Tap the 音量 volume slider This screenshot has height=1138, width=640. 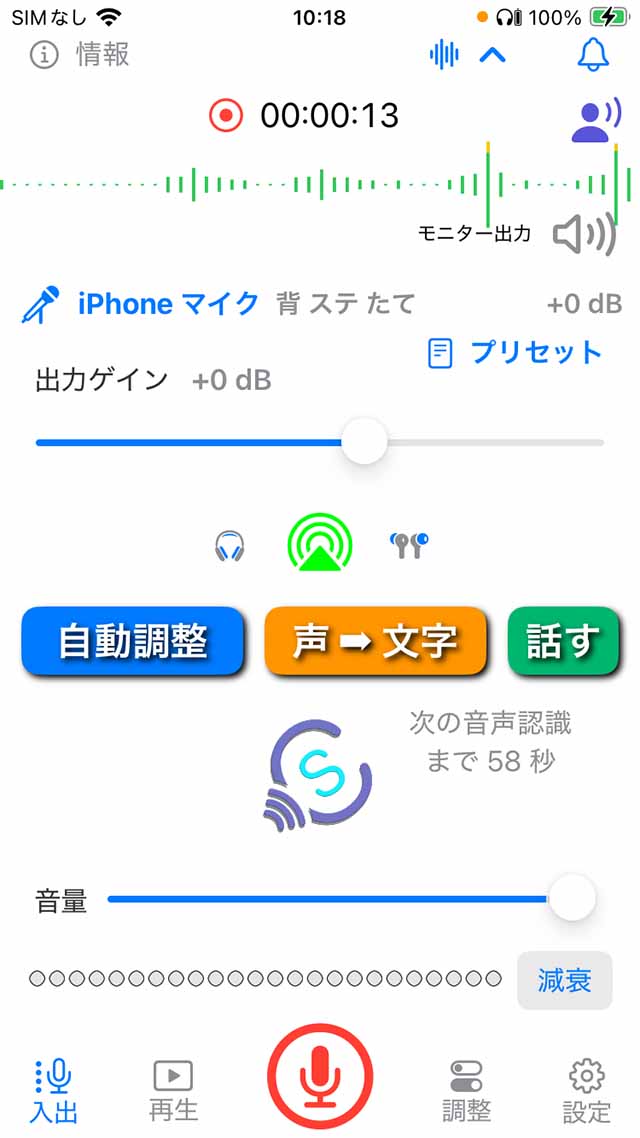[352, 898]
